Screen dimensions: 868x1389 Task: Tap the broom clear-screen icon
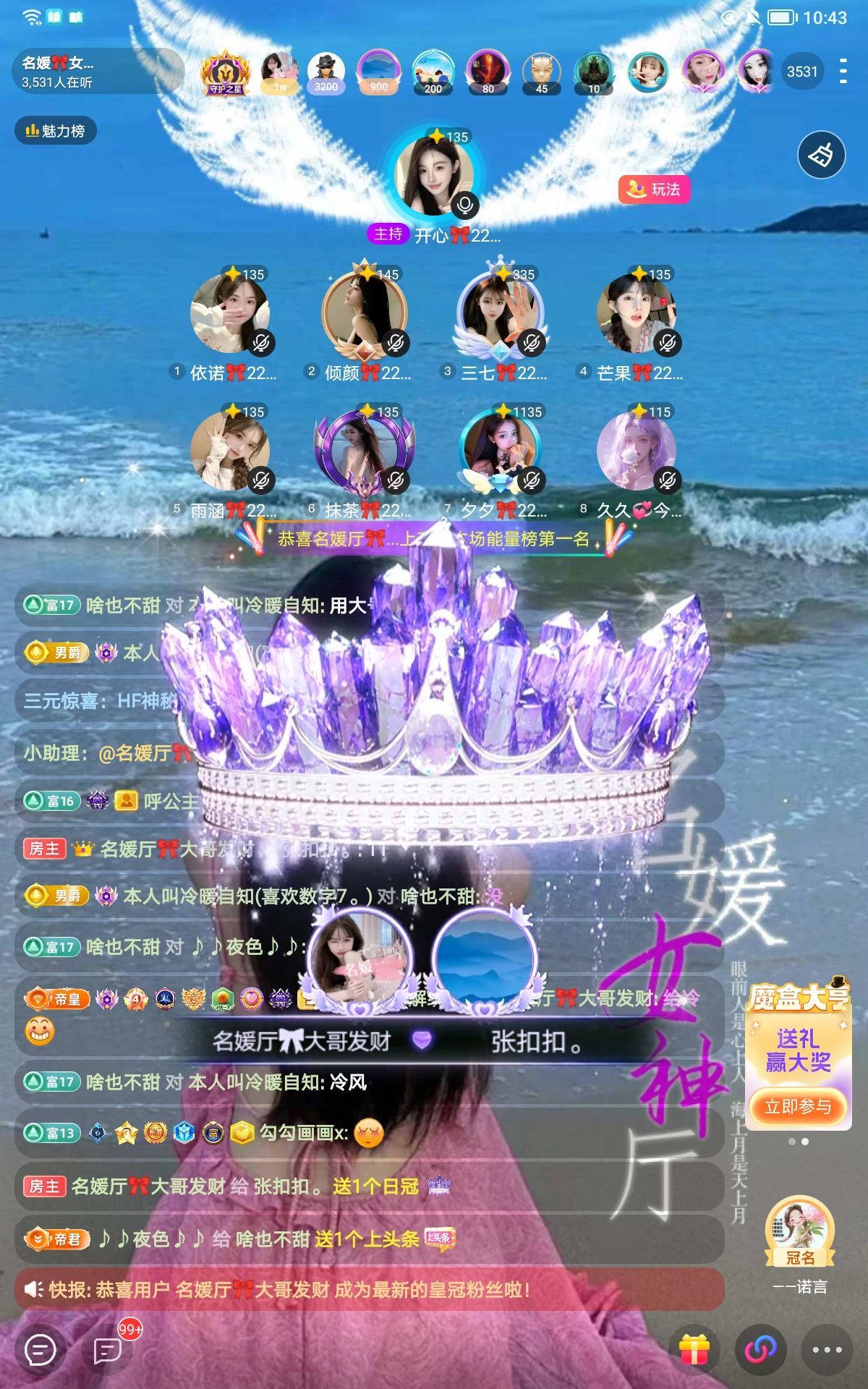coord(821,155)
